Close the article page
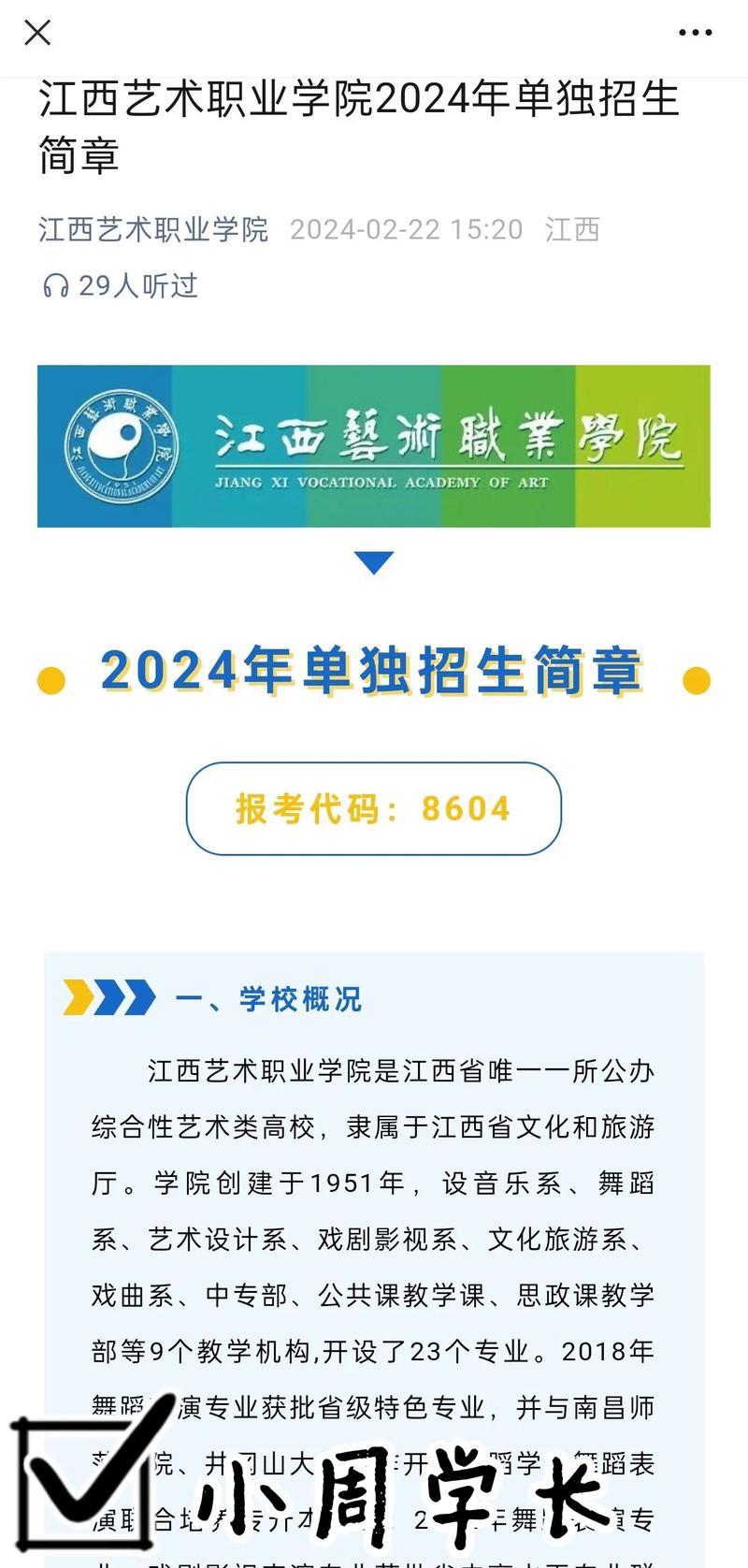This screenshot has height=1568, width=748. [x=37, y=34]
